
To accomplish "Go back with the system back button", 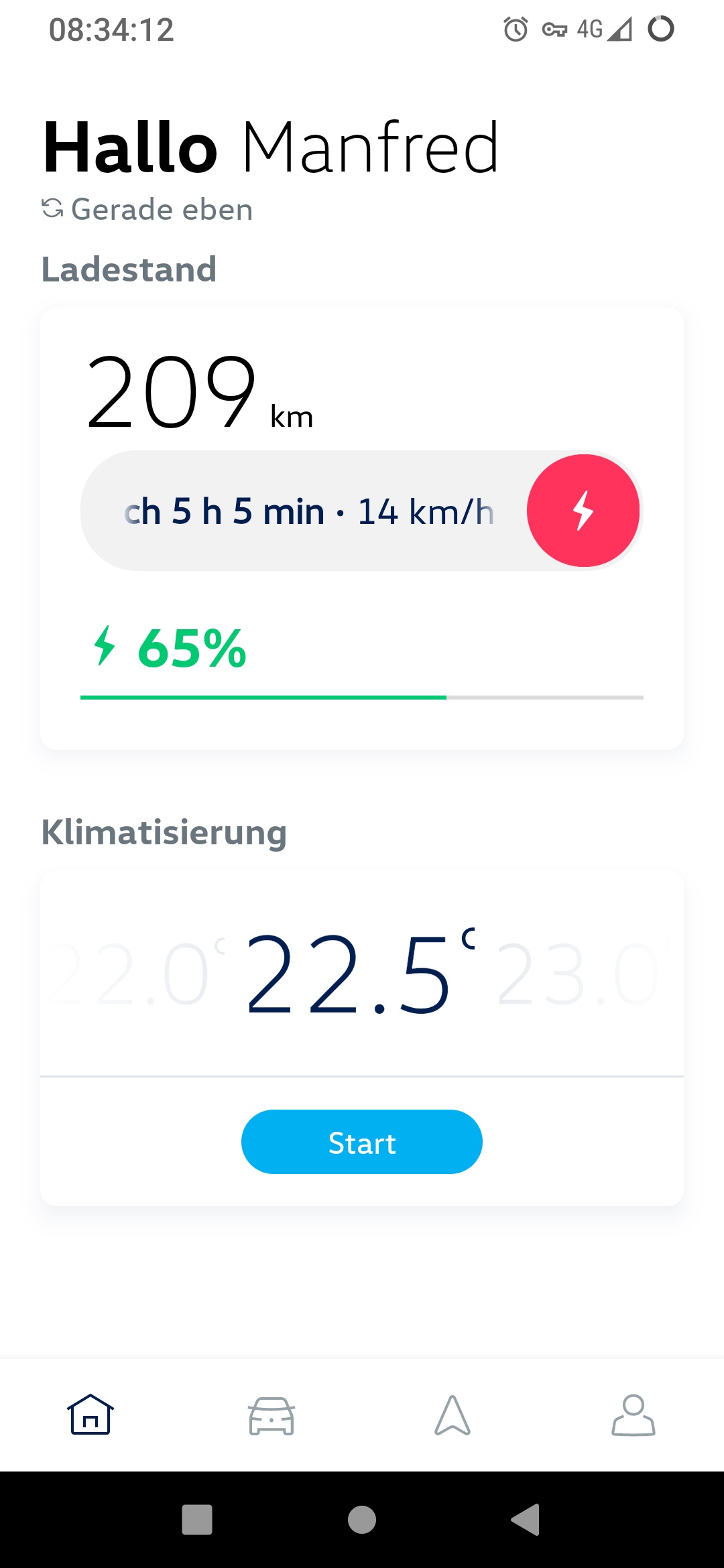I will pos(526,1519).
